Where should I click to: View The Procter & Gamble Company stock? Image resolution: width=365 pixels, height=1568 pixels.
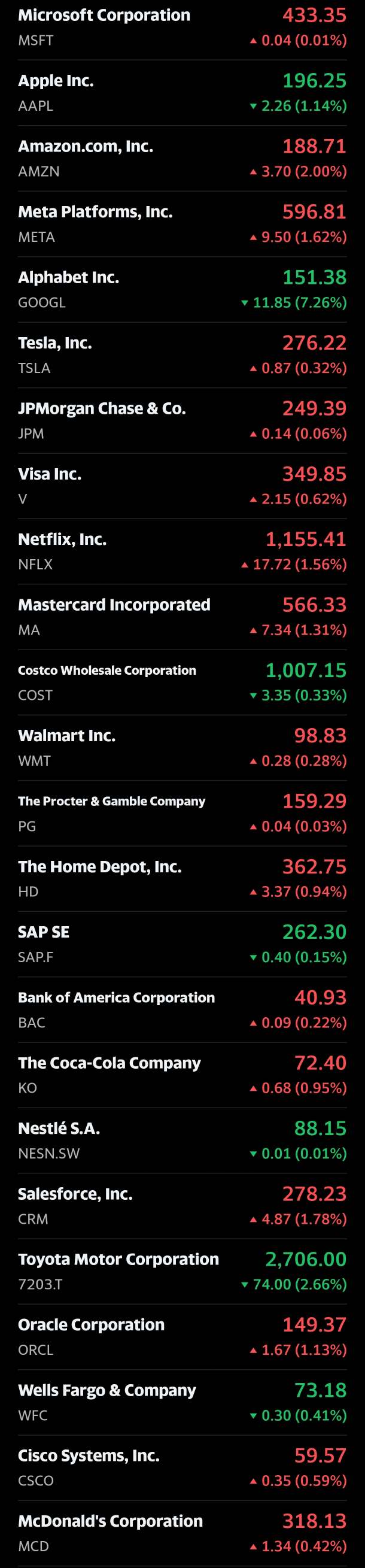click(x=182, y=812)
